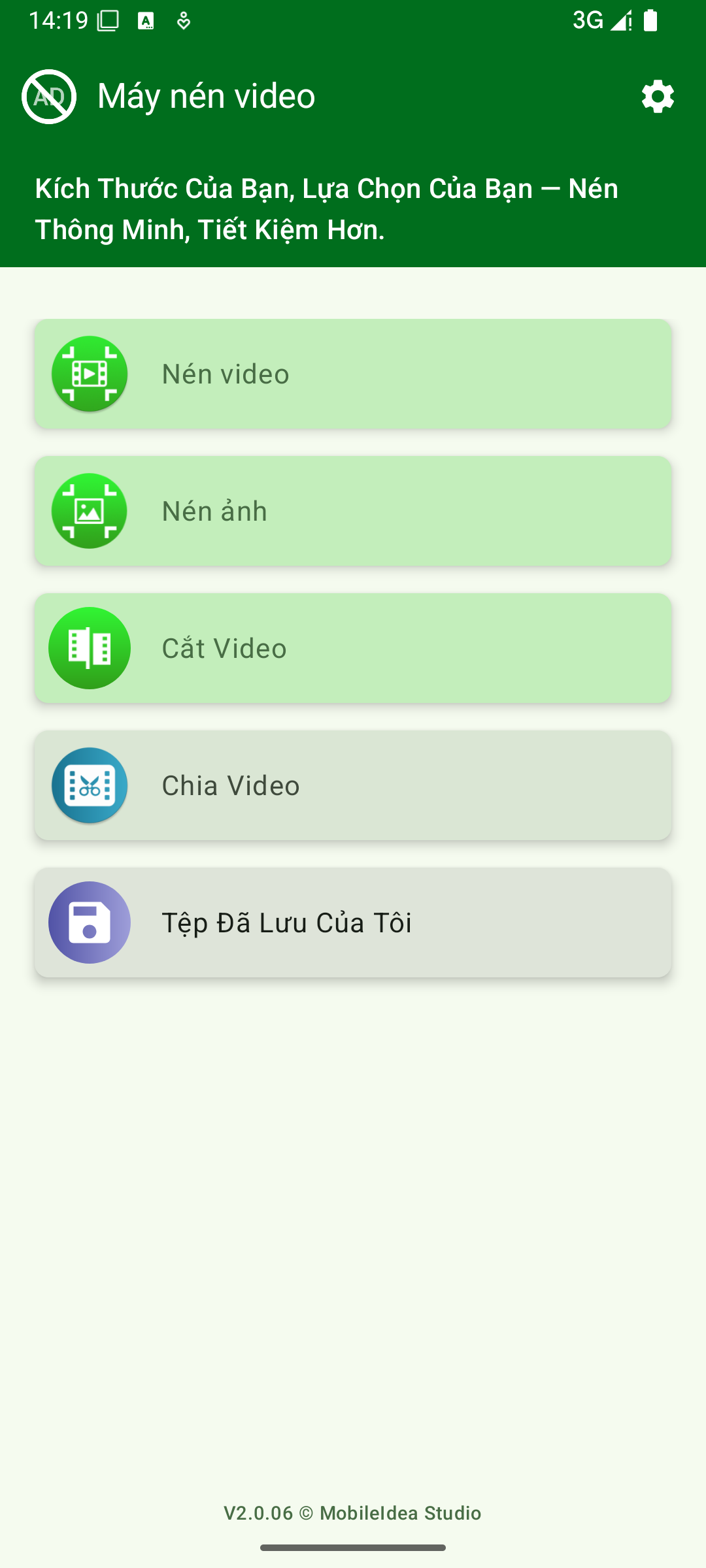Open the settings gear
The height and width of the screenshot is (1568, 706).
pyautogui.click(x=658, y=97)
